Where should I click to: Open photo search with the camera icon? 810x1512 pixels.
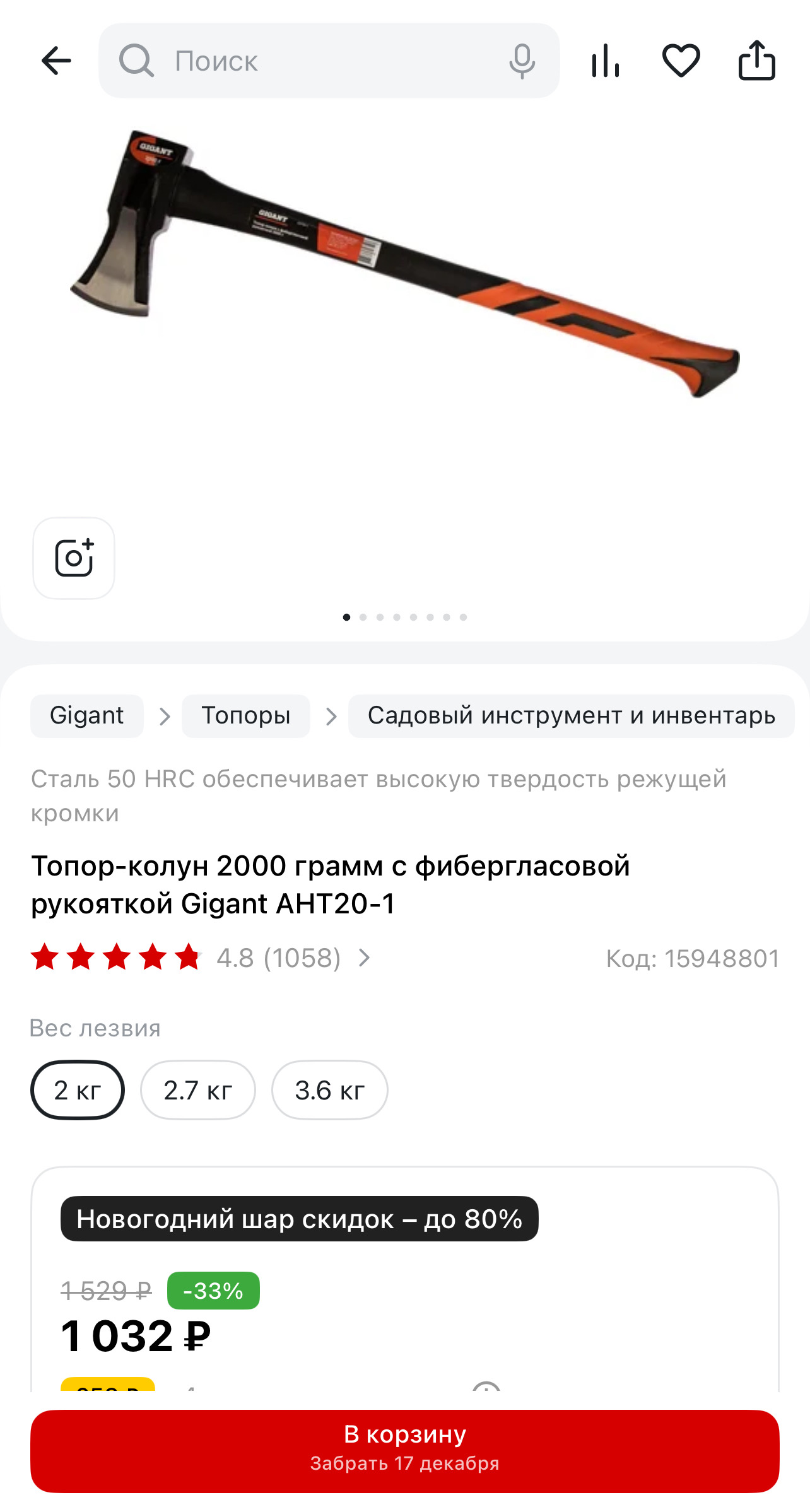click(x=73, y=558)
